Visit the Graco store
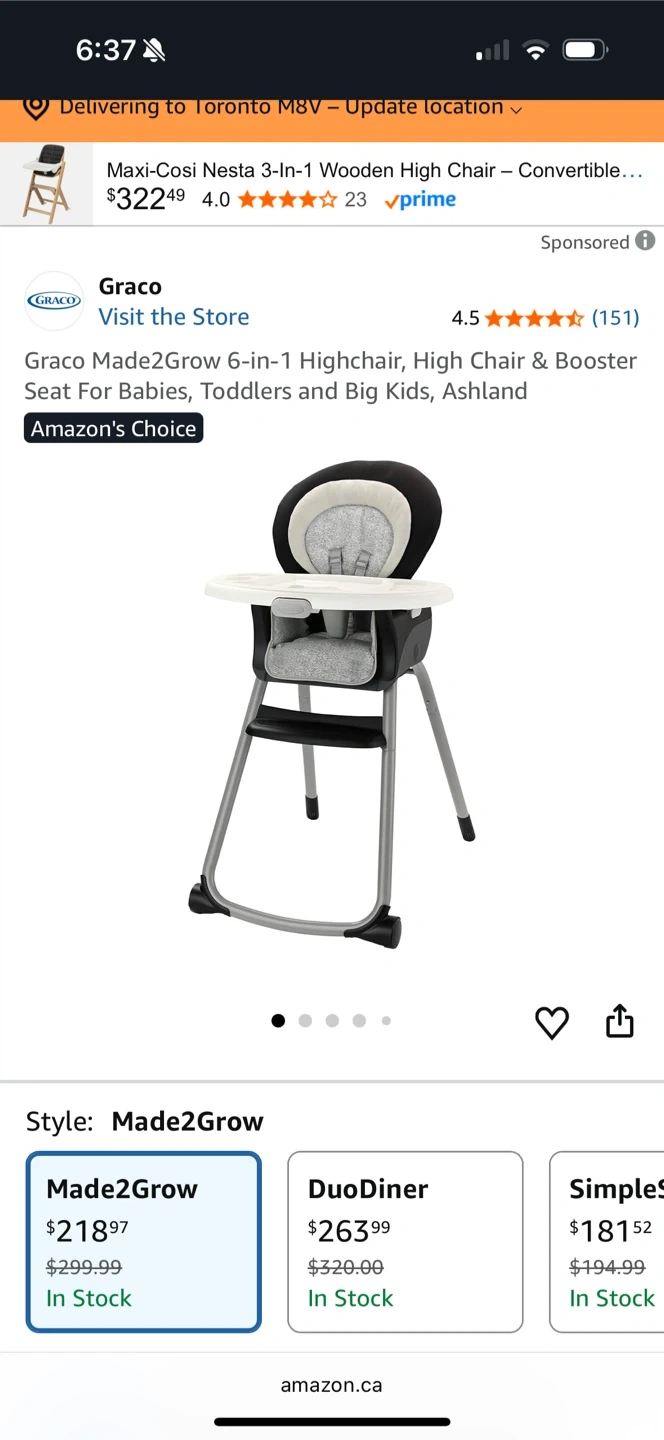This screenshot has height=1440, width=664. point(174,317)
